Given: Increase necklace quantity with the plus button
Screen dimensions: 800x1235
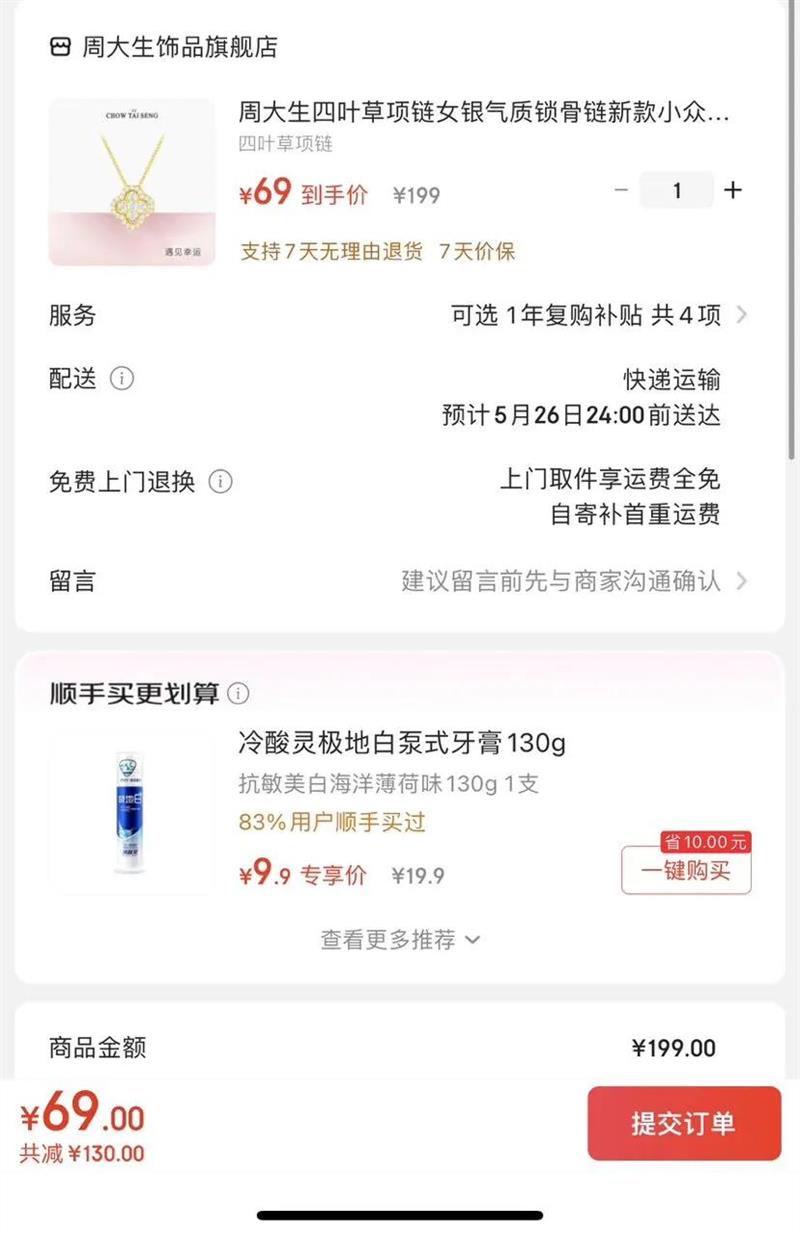Looking at the screenshot, I should tap(733, 190).
